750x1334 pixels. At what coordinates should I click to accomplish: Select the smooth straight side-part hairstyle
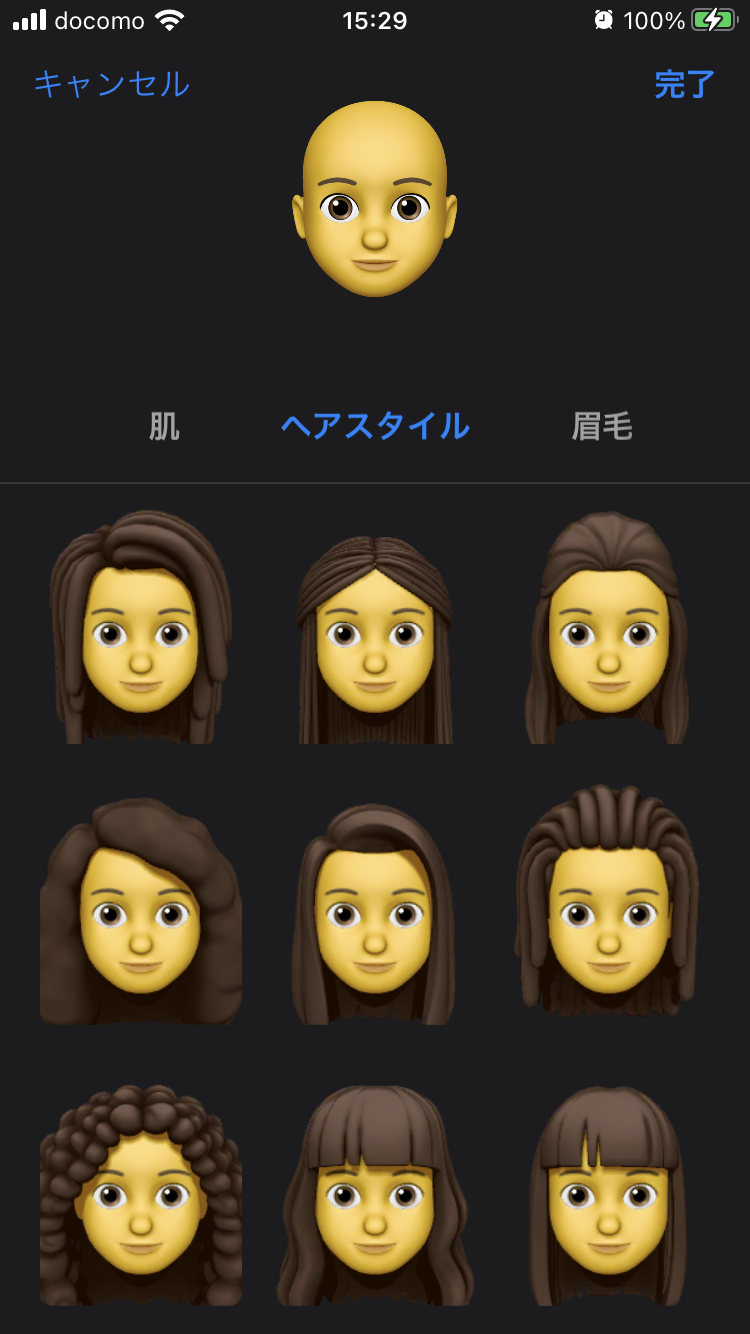pos(375,915)
